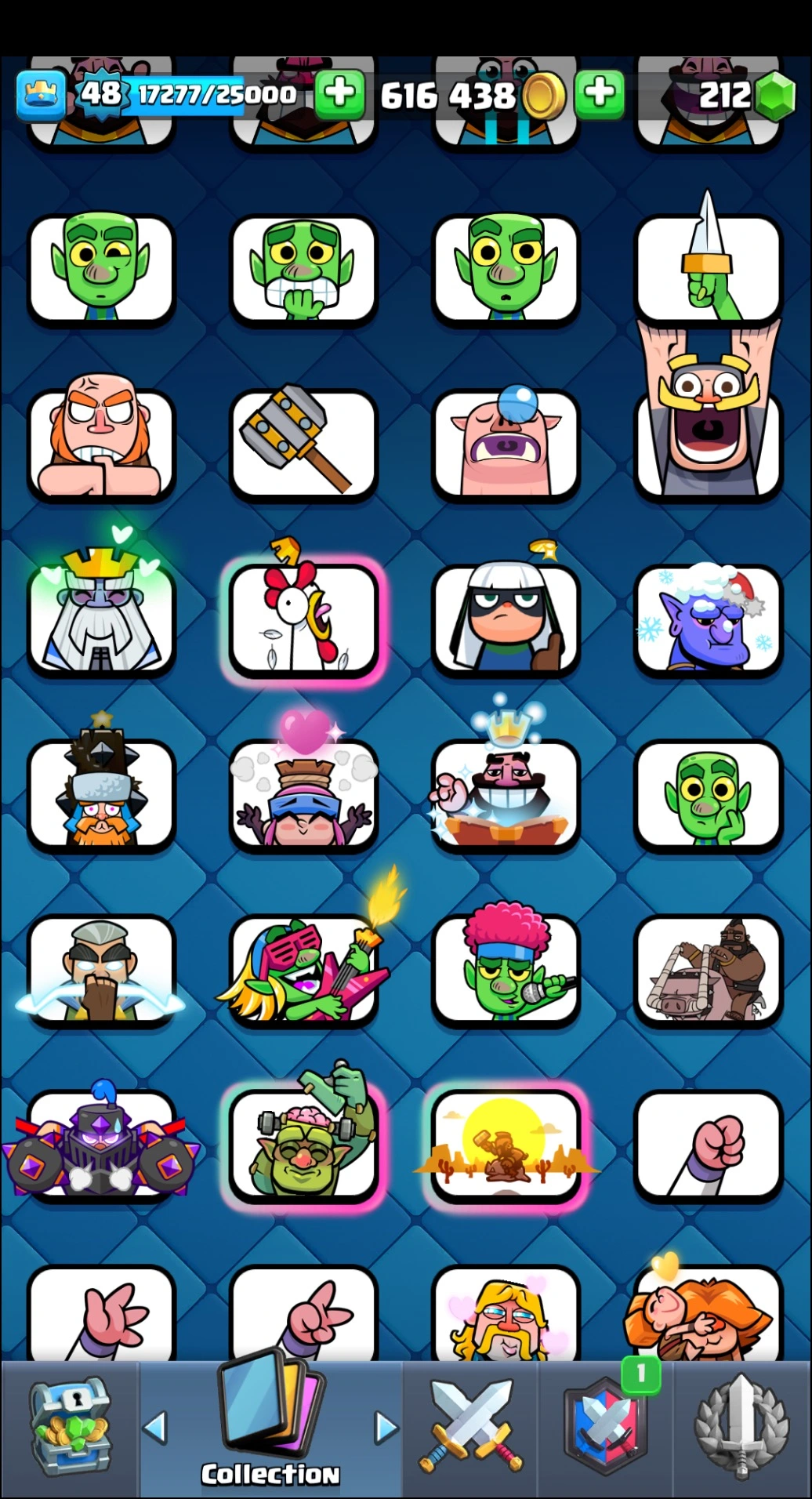Select the winking goblin emote
812x1499 pixels.
101,268
